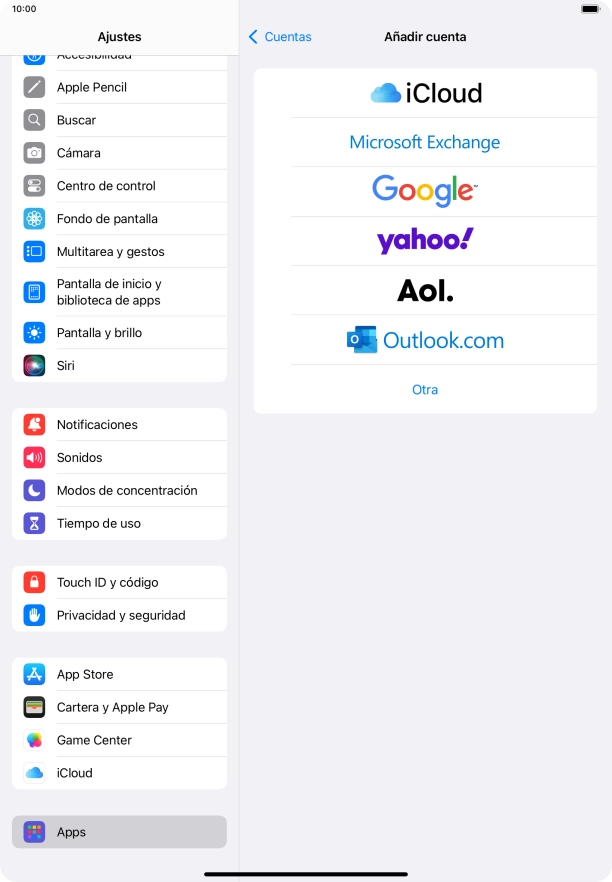Viewport: 612px width, 882px height.
Task: Open Touch ID y código
Action: click(120, 582)
